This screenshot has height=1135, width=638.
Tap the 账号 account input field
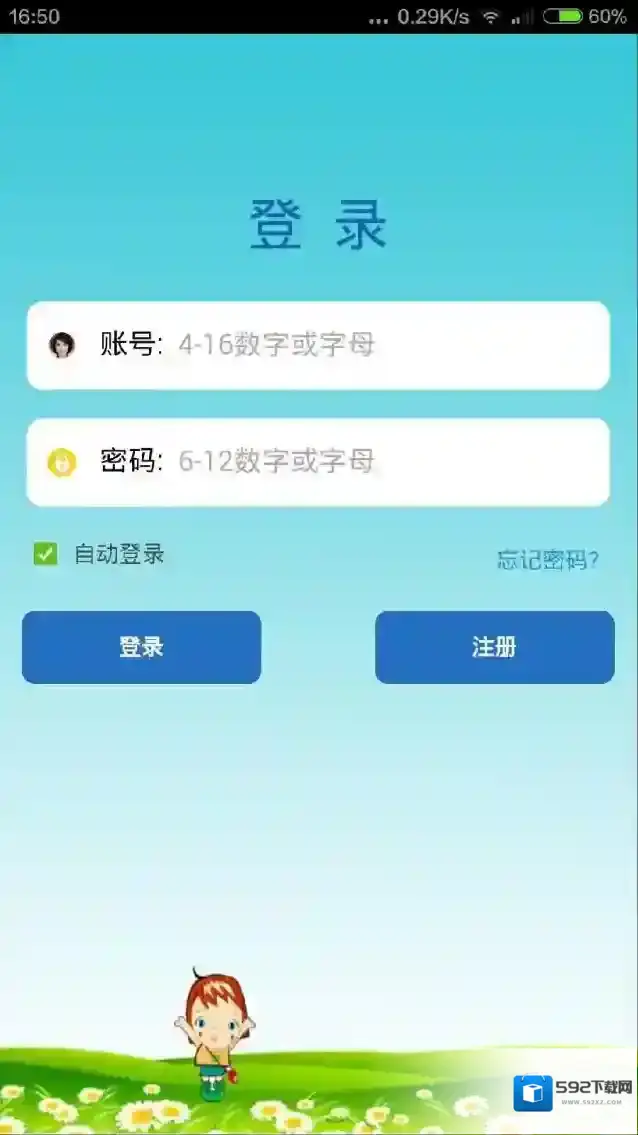coord(380,345)
